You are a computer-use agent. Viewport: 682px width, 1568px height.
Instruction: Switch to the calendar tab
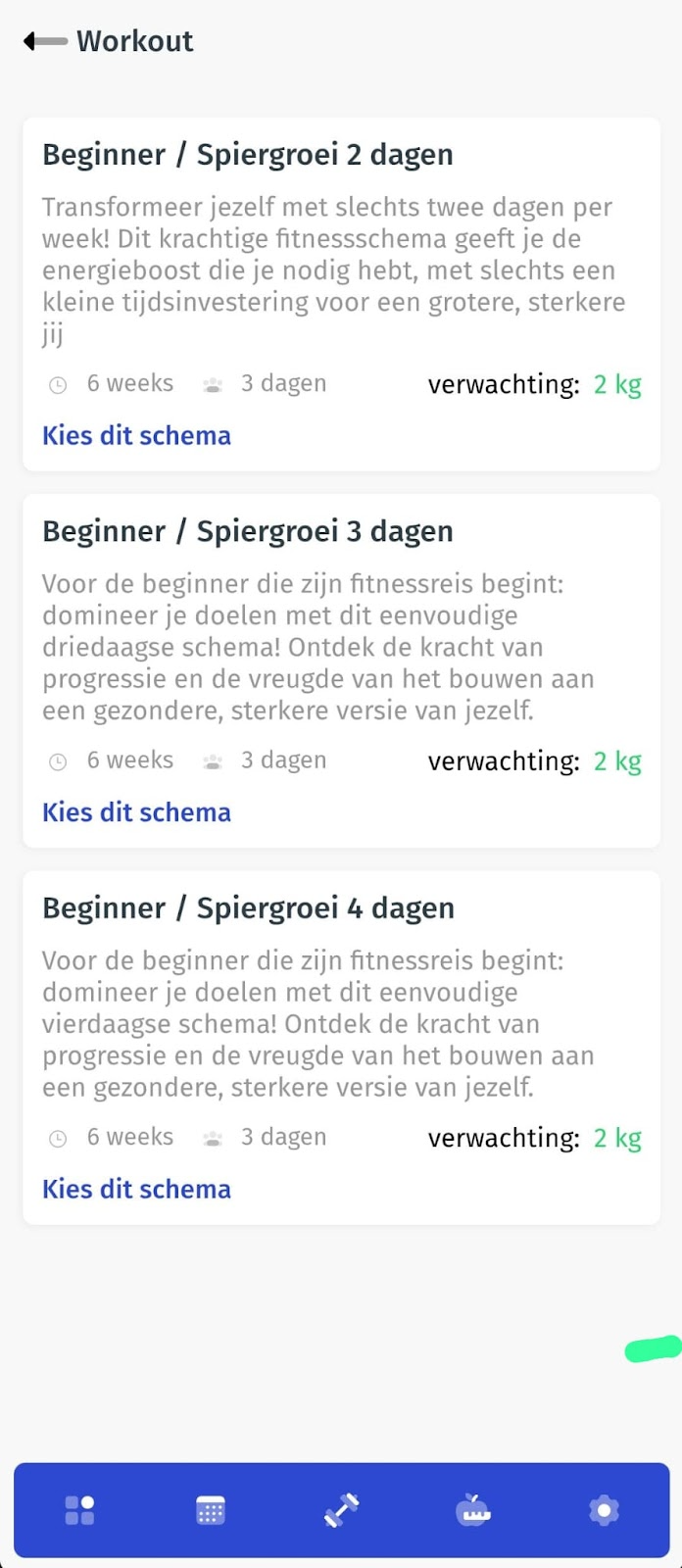(211, 1510)
